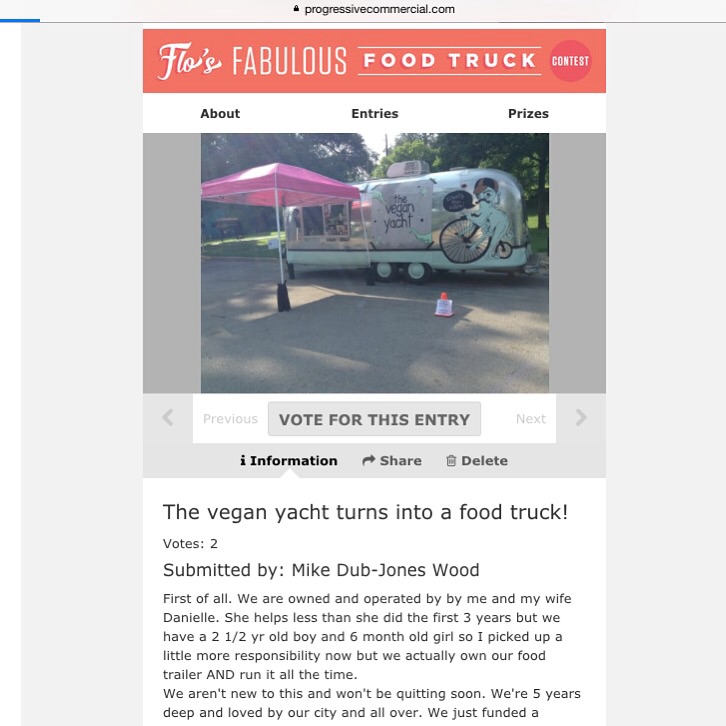726x726 pixels.
Task: Tap the Previous text link
Action: click(230, 419)
